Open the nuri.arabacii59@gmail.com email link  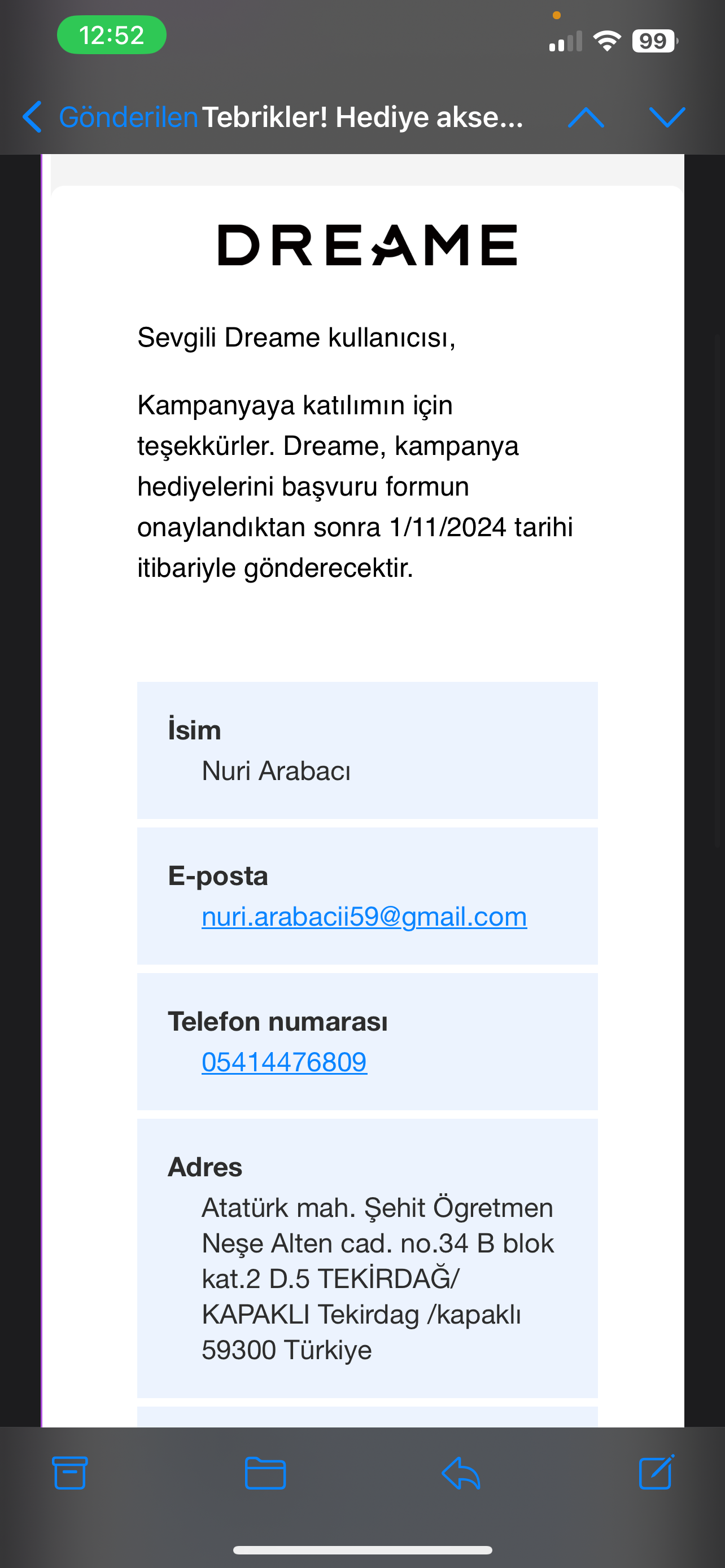click(364, 917)
